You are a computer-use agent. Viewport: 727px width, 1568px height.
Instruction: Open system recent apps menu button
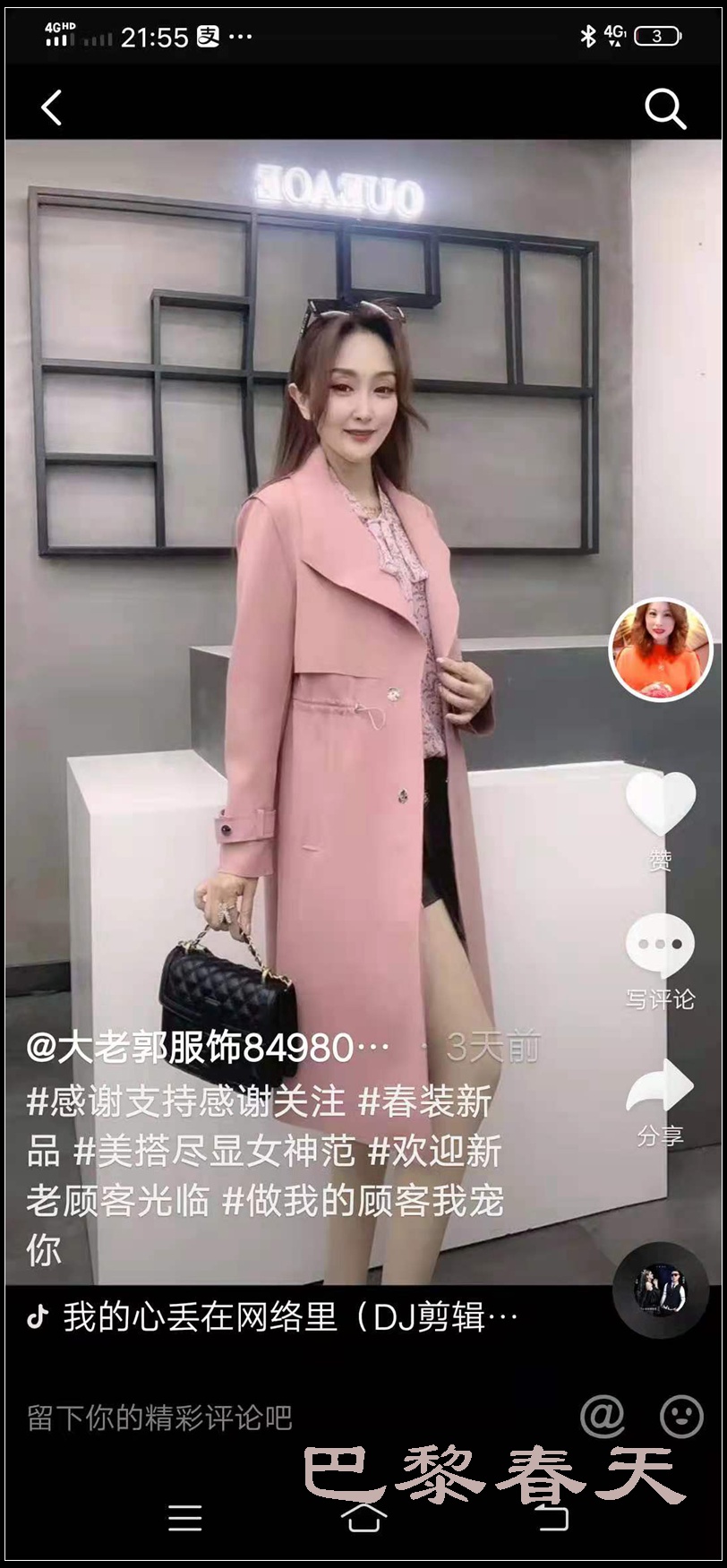(185, 1517)
